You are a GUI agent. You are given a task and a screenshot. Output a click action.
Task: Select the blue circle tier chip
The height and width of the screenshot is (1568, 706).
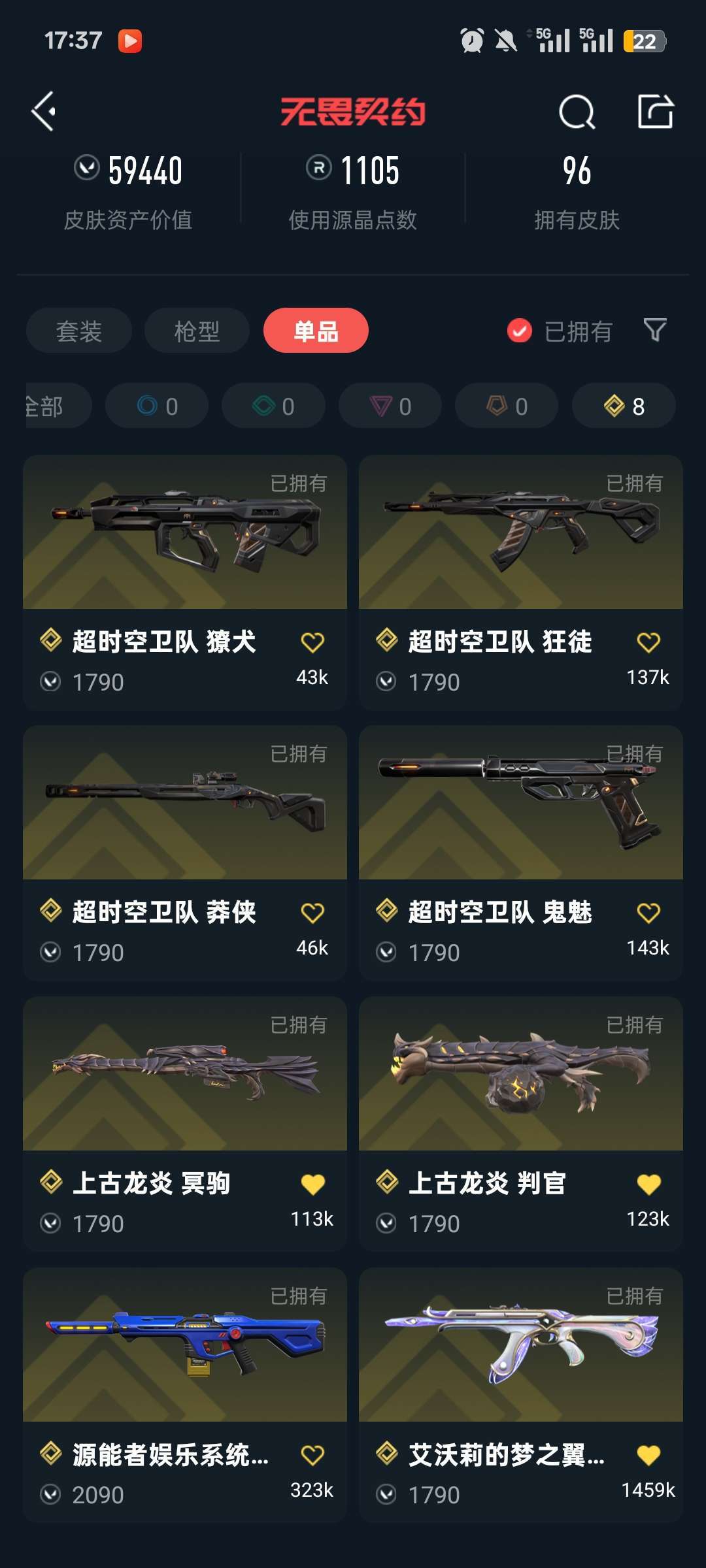point(157,406)
